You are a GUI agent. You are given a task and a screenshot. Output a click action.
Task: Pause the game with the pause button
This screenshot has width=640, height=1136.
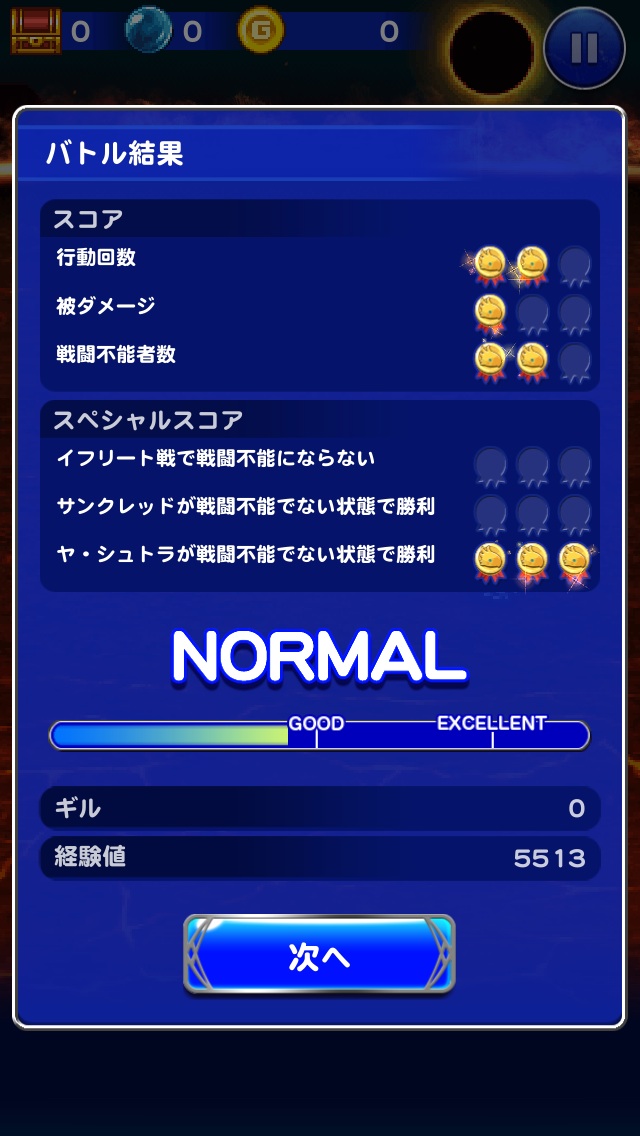click(x=584, y=48)
